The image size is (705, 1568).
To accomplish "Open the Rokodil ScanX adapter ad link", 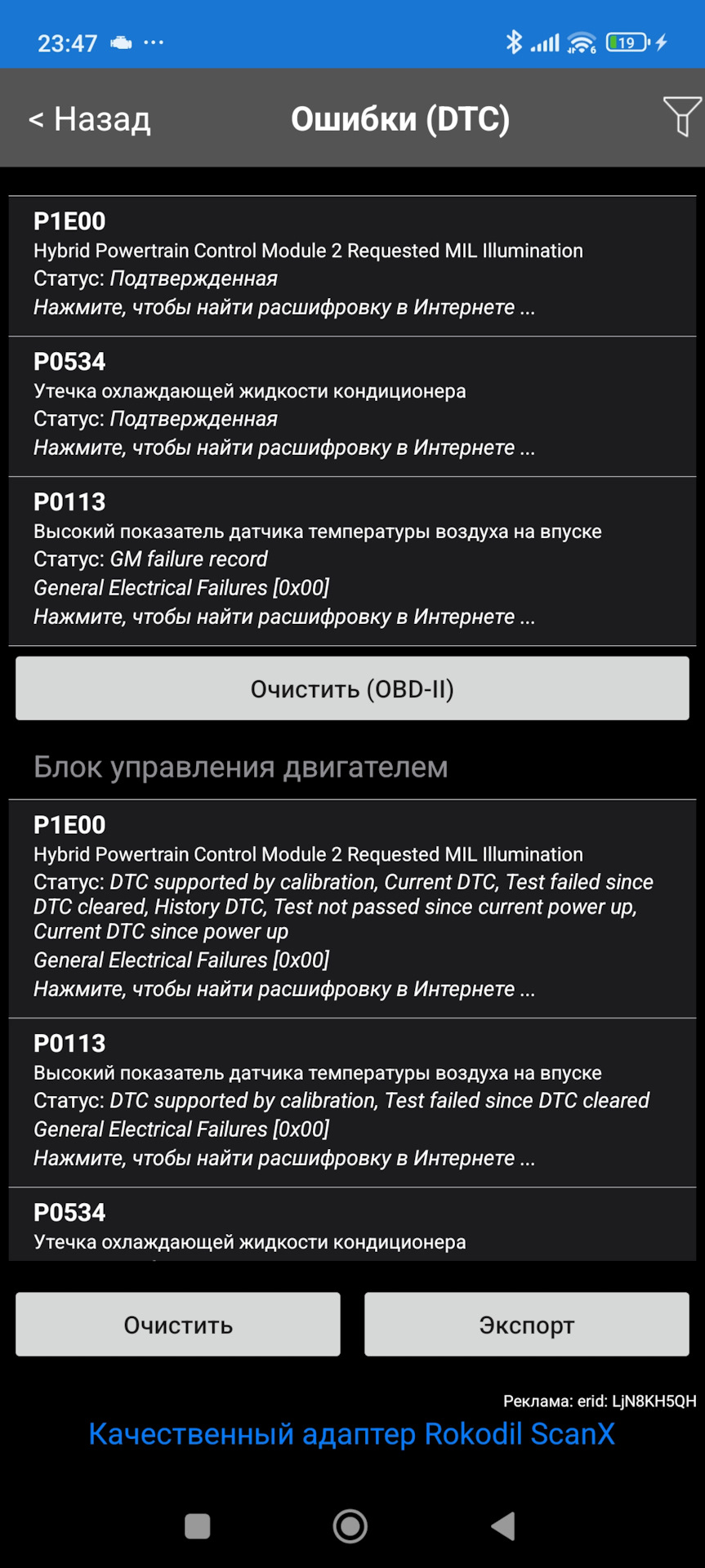I will pyautogui.click(x=351, y=1434).
